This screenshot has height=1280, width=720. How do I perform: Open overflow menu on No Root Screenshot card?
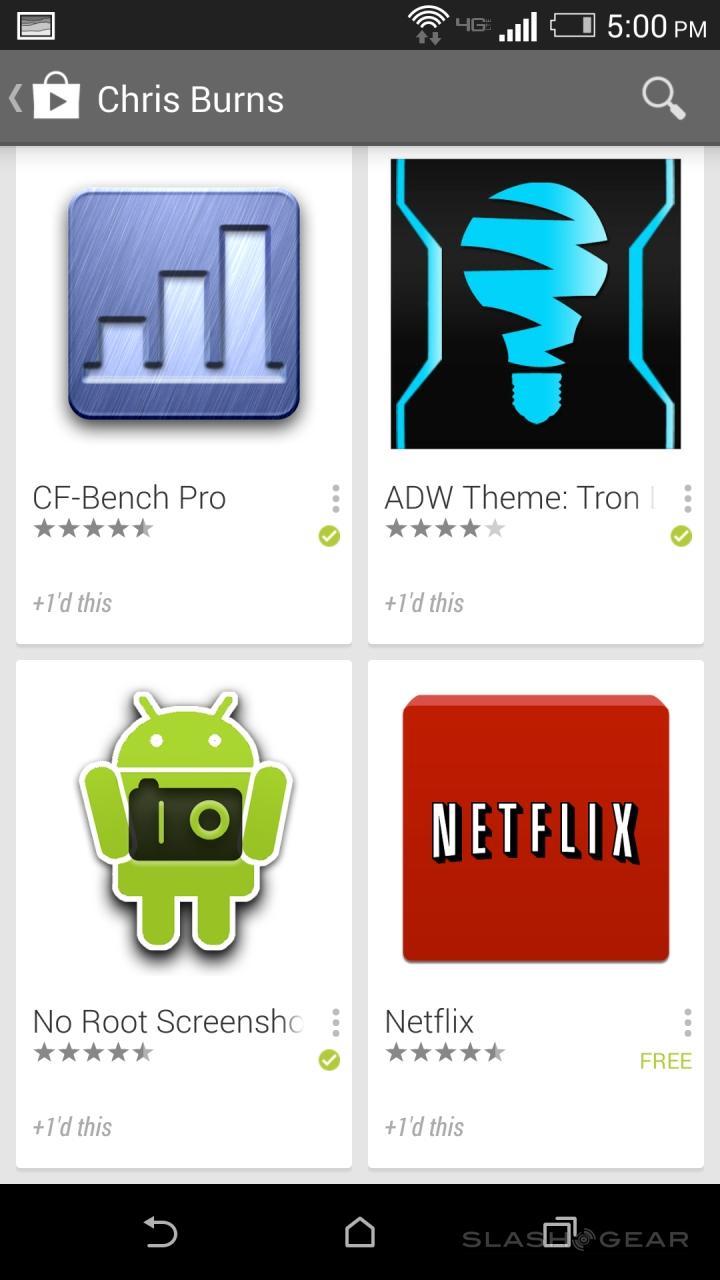tap(335, 1022)
